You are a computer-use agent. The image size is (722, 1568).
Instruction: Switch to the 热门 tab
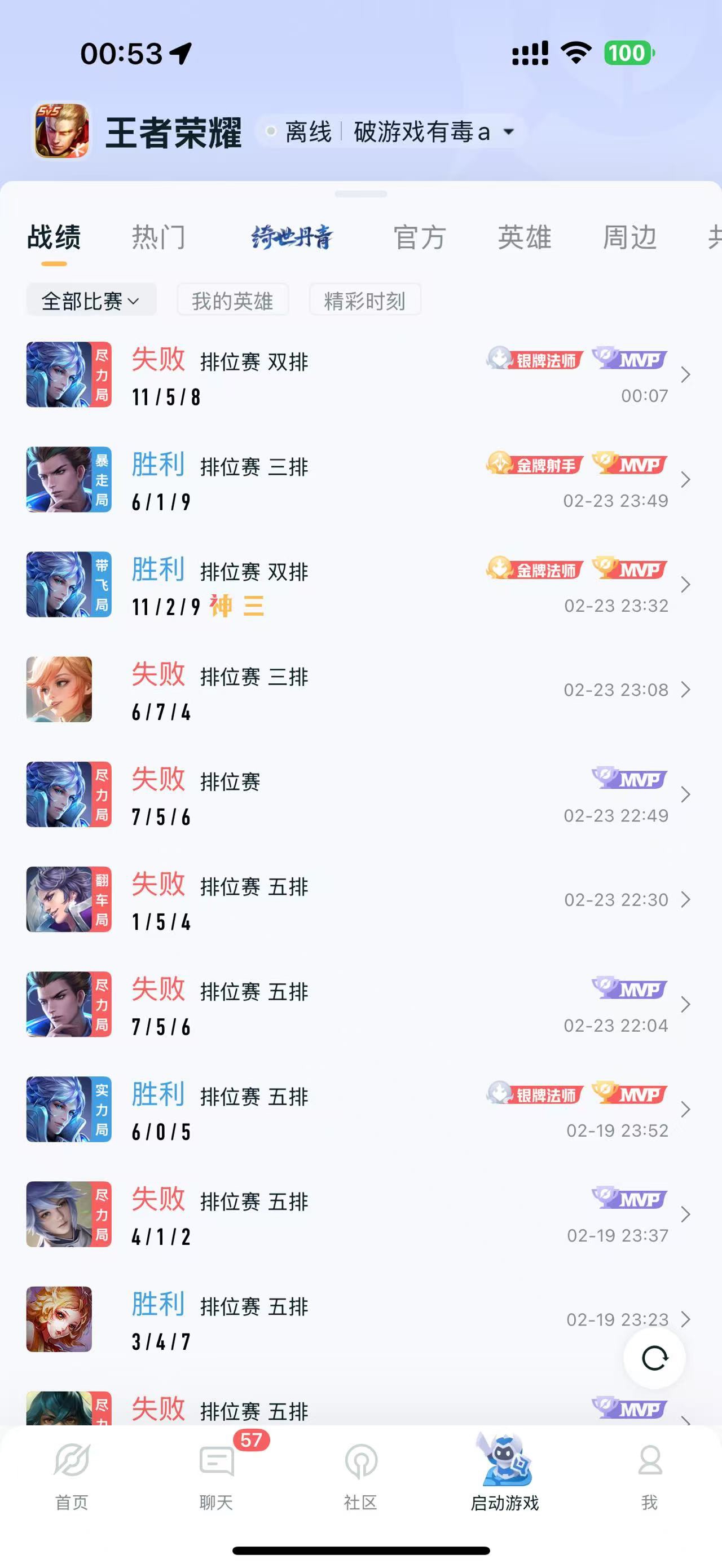coord(159,237)
